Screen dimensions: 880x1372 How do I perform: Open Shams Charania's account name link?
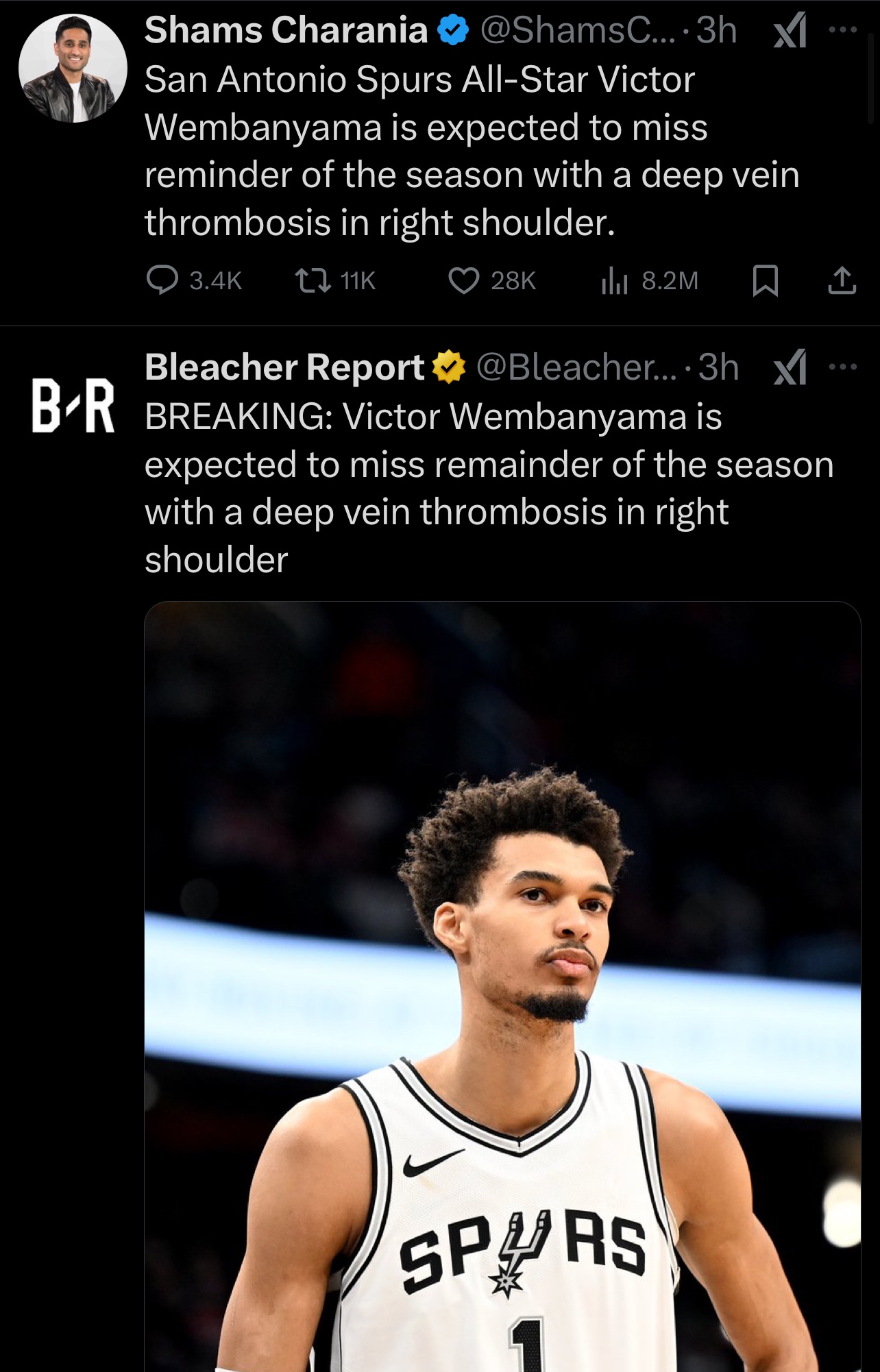pos(286,31)
